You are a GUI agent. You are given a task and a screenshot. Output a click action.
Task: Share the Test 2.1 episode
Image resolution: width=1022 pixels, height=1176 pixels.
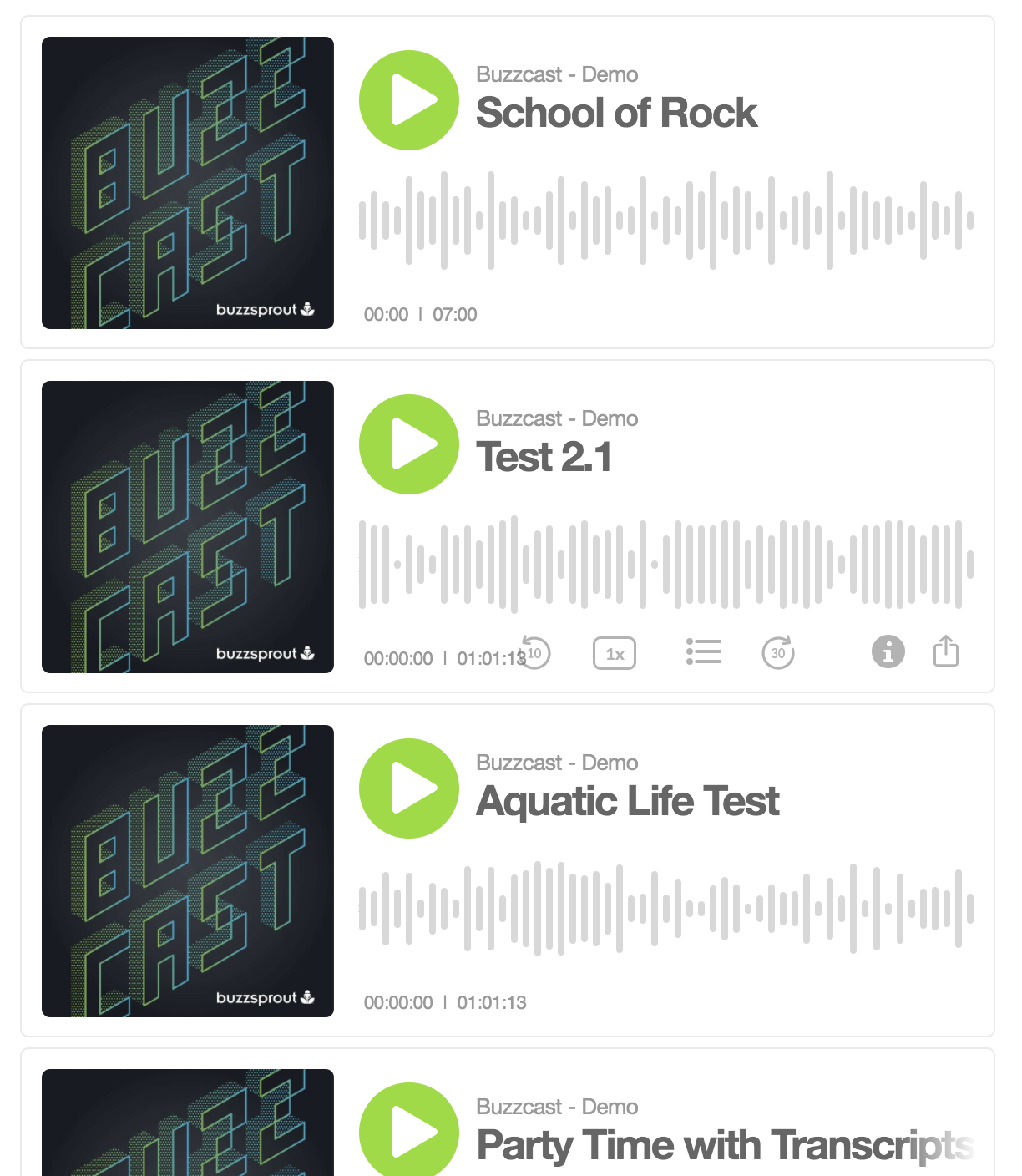click(946, 651)
